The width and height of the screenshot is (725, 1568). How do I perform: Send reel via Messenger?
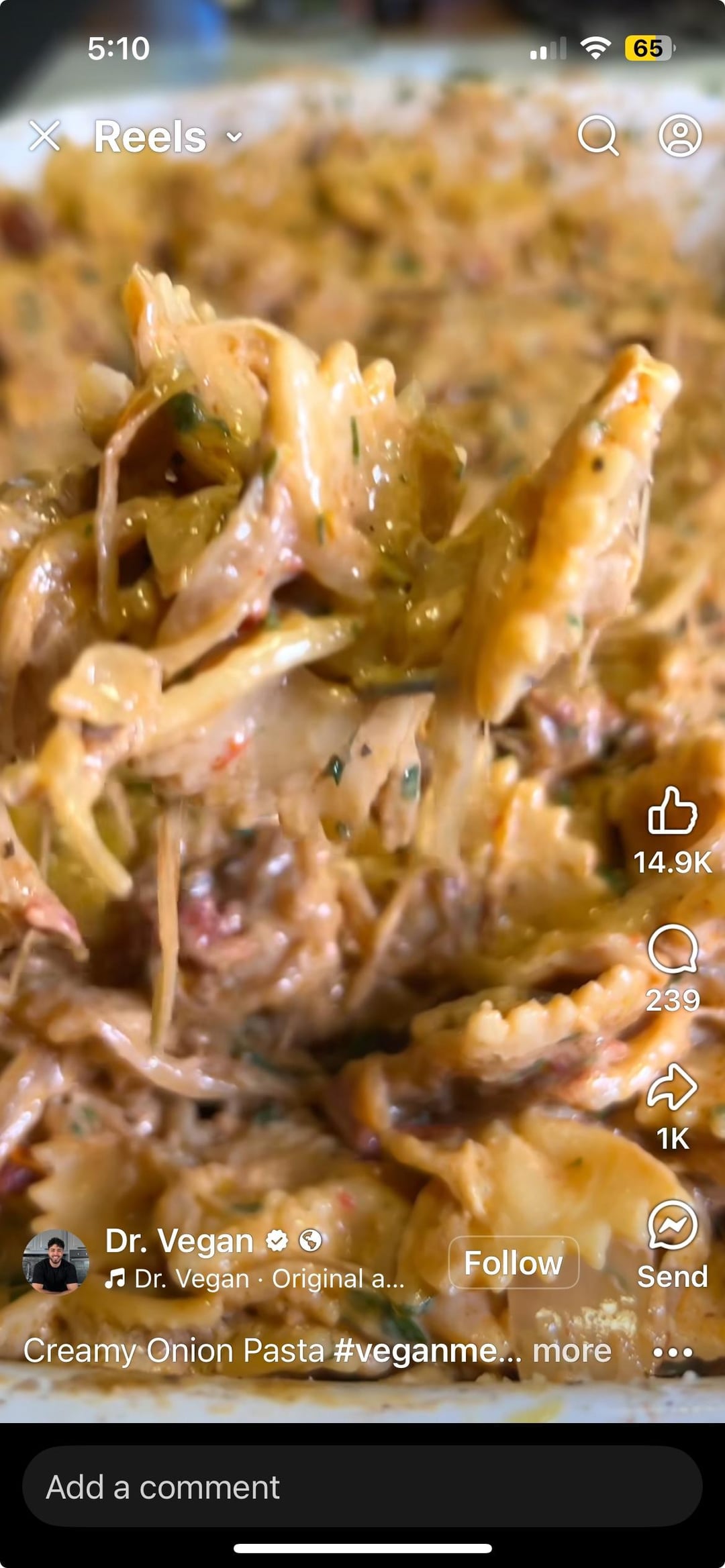click(672, 1226)
